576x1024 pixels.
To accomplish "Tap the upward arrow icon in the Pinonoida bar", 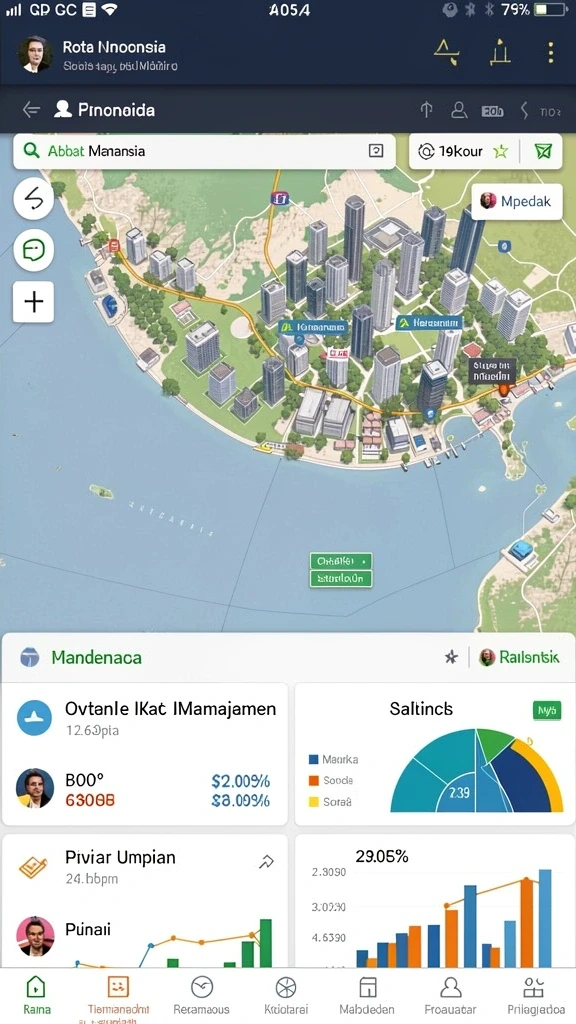I will click(426, 110).
